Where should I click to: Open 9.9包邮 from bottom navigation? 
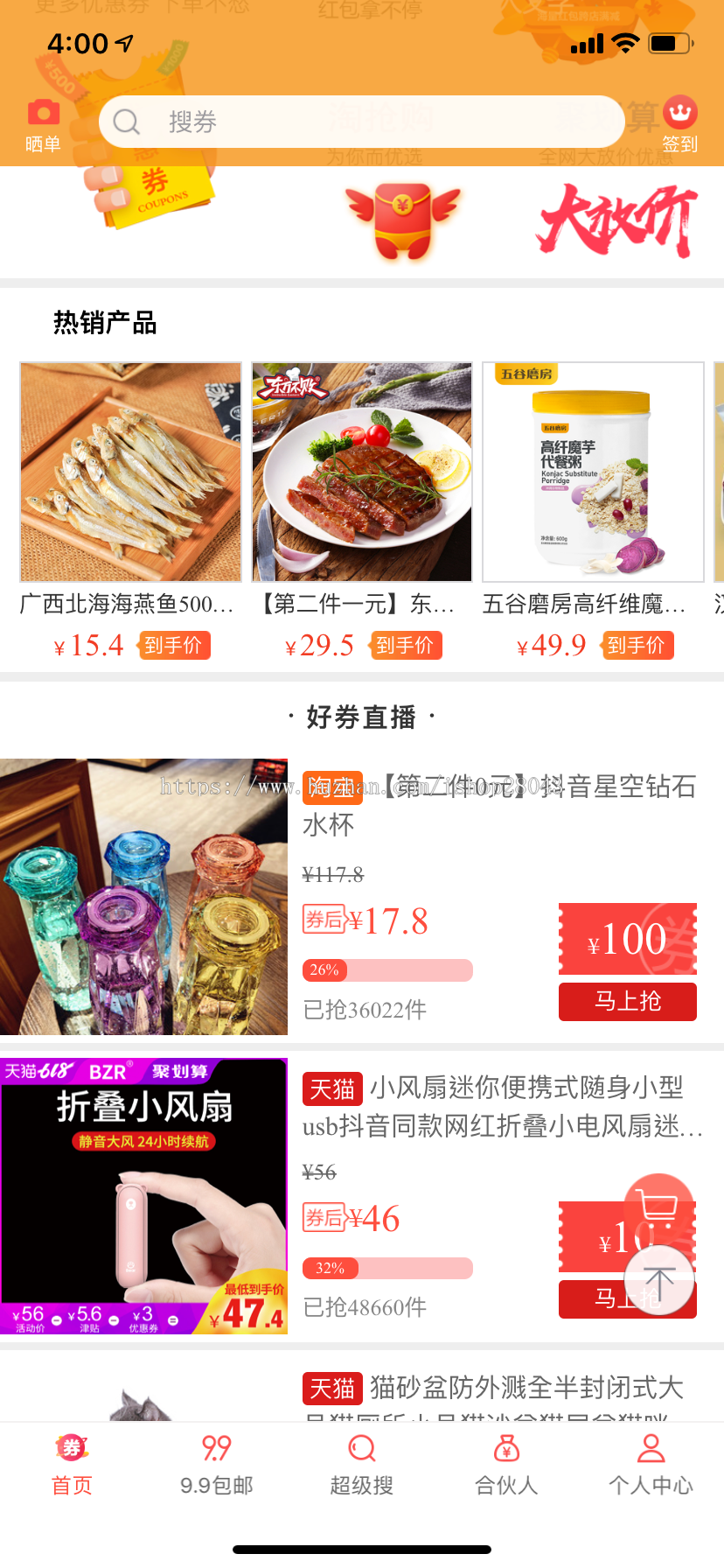pos(216,1465)
